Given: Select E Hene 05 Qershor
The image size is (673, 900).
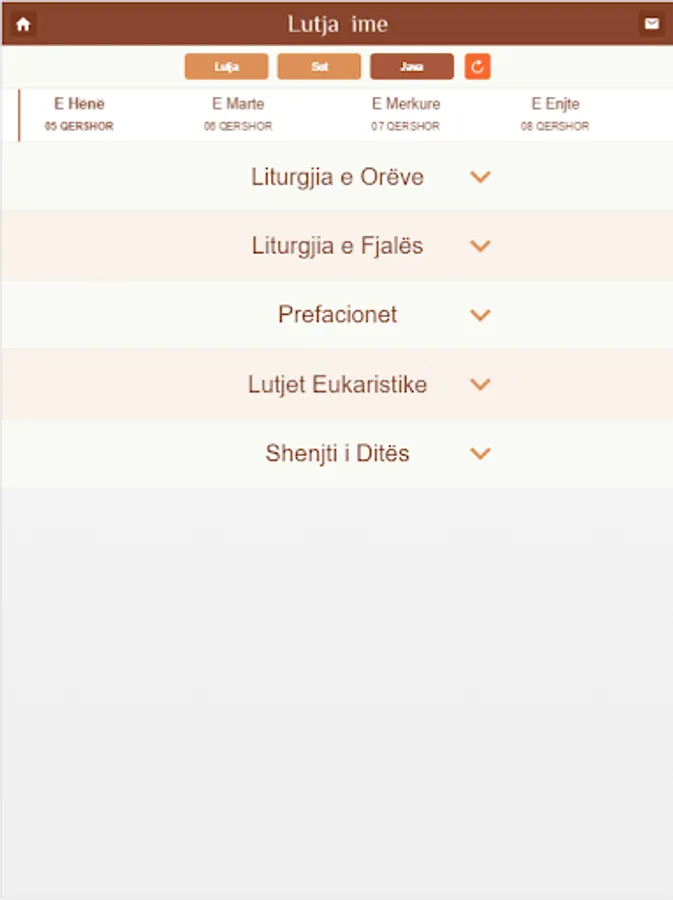Looking at the screenshot, I should [79, 114].
